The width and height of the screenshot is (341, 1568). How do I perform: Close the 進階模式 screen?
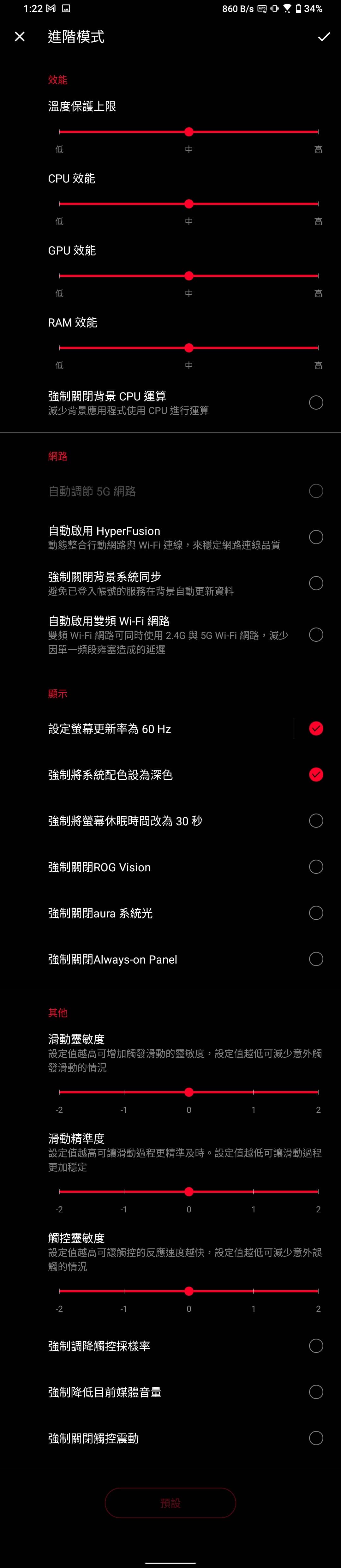click(20, 37)
